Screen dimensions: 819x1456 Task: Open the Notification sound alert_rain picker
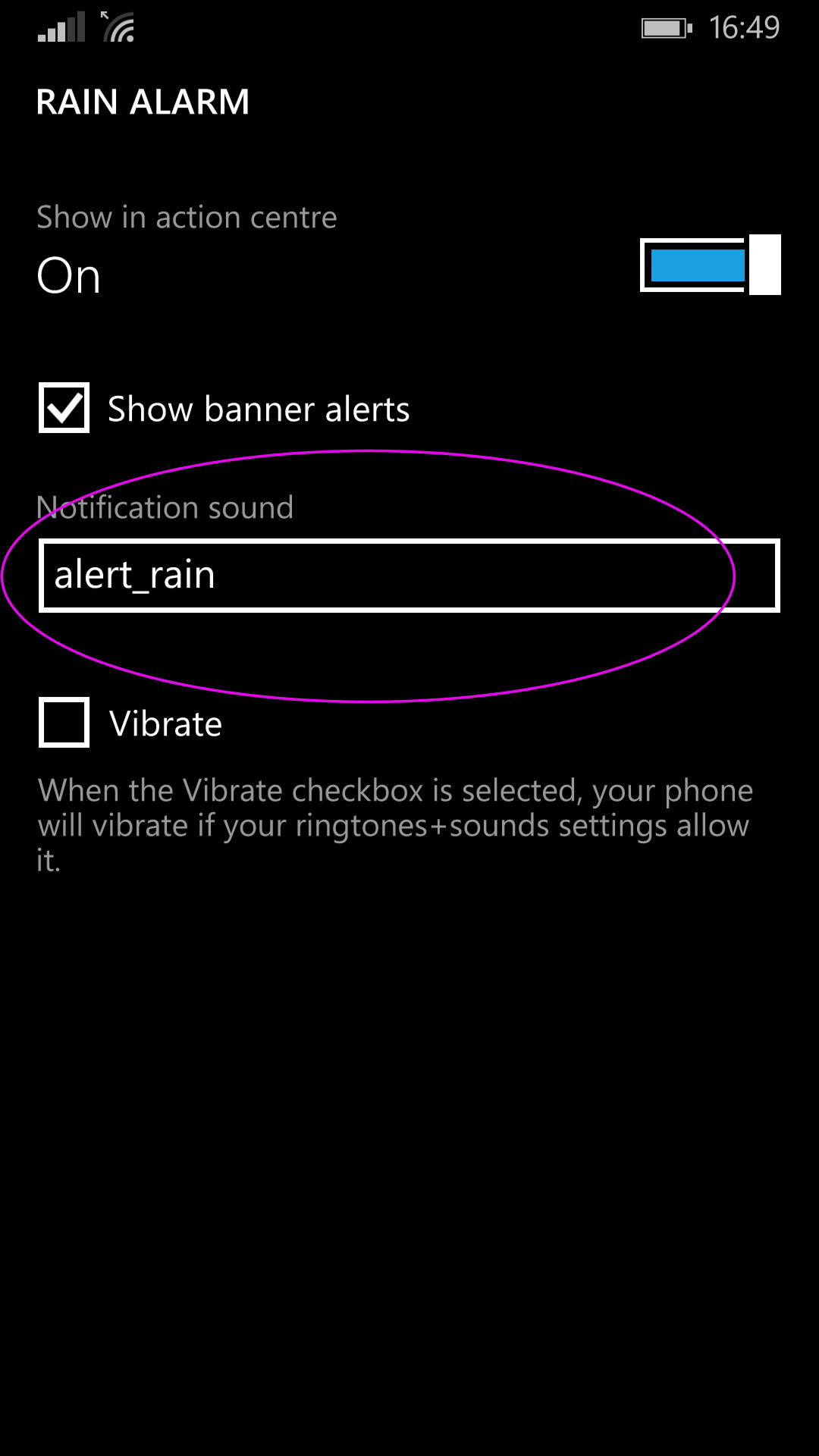pos(409,576)
